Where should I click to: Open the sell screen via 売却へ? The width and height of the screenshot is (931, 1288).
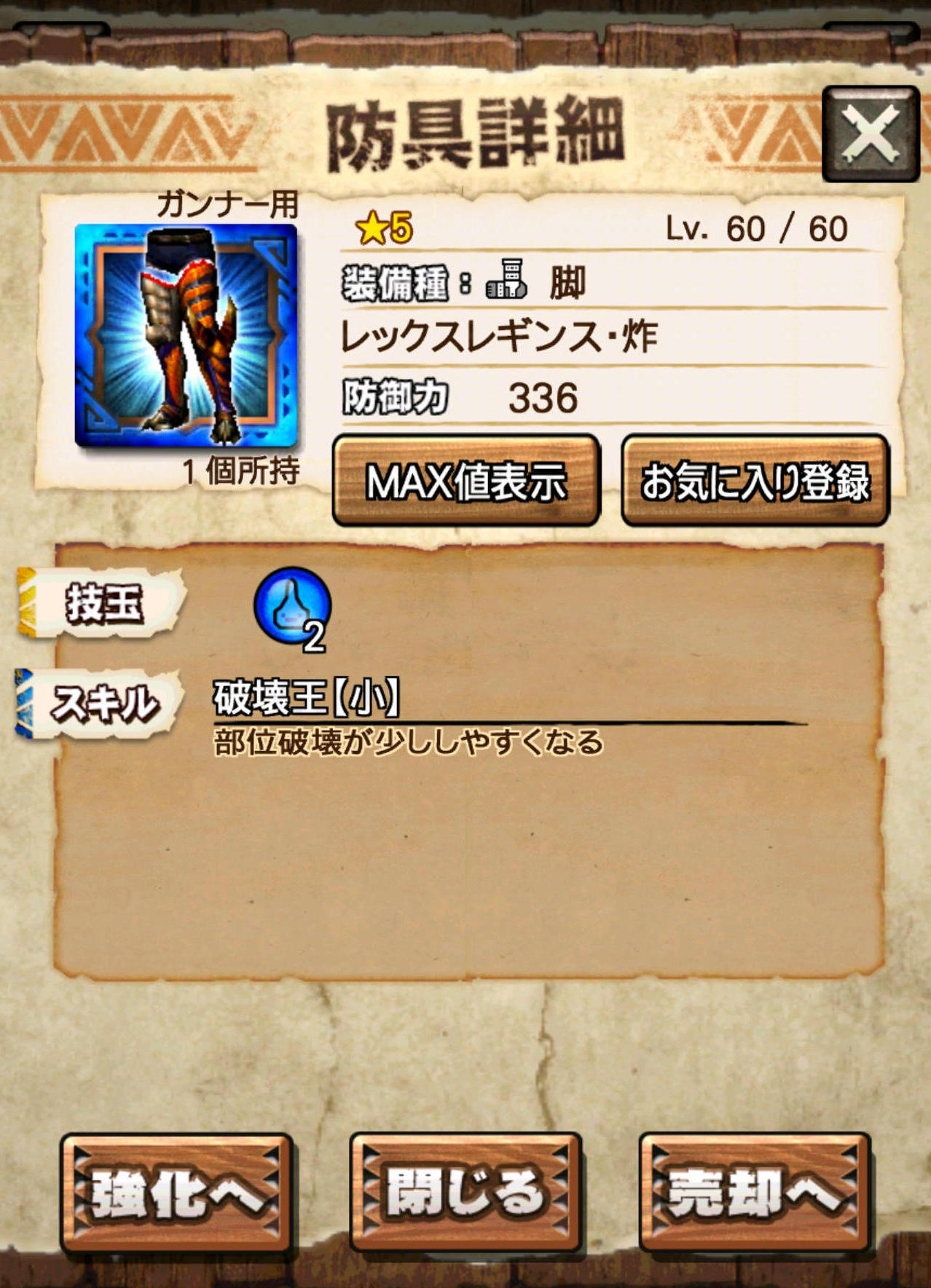click(755, 1193)
